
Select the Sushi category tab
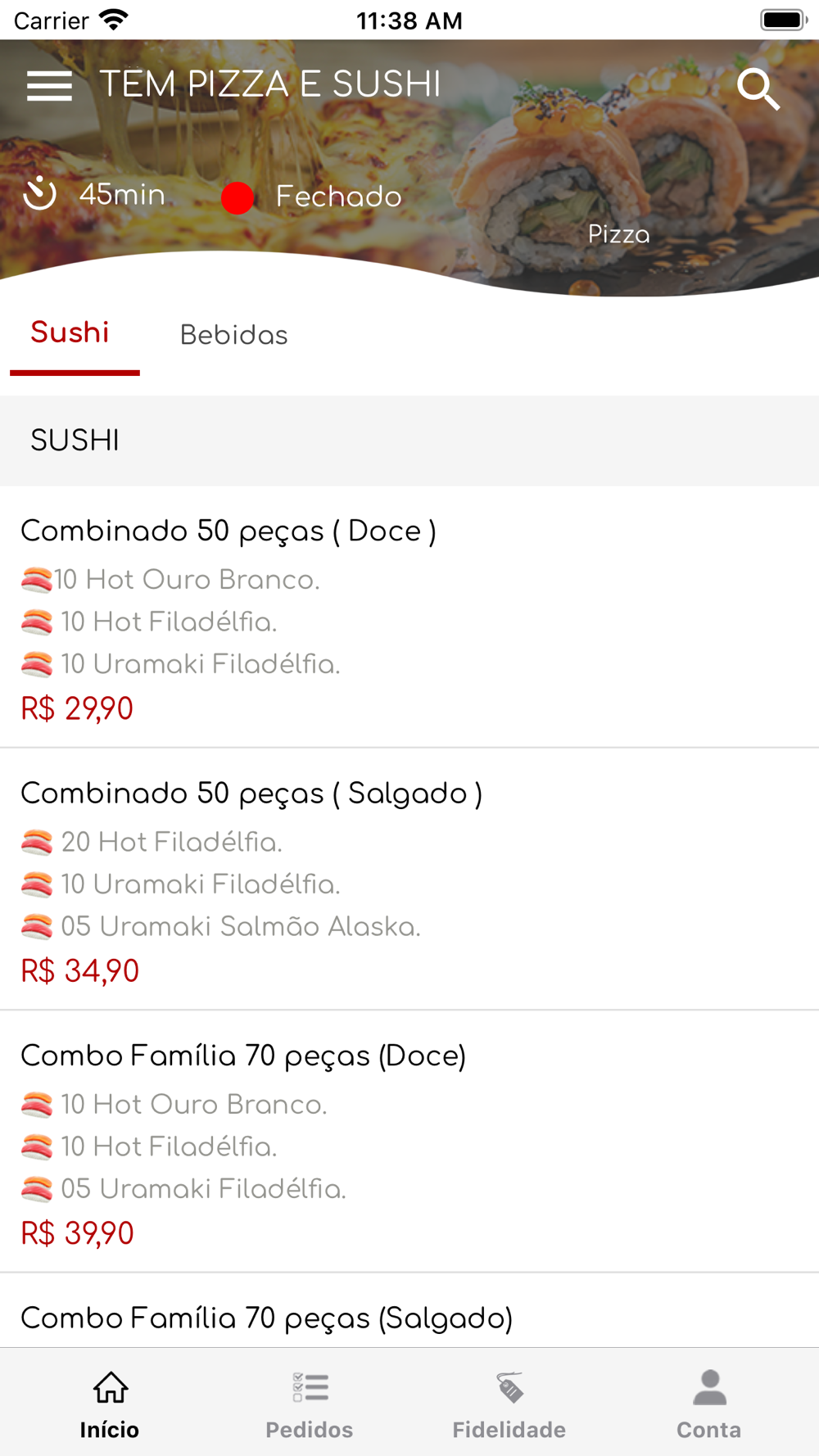click(70, 332)
